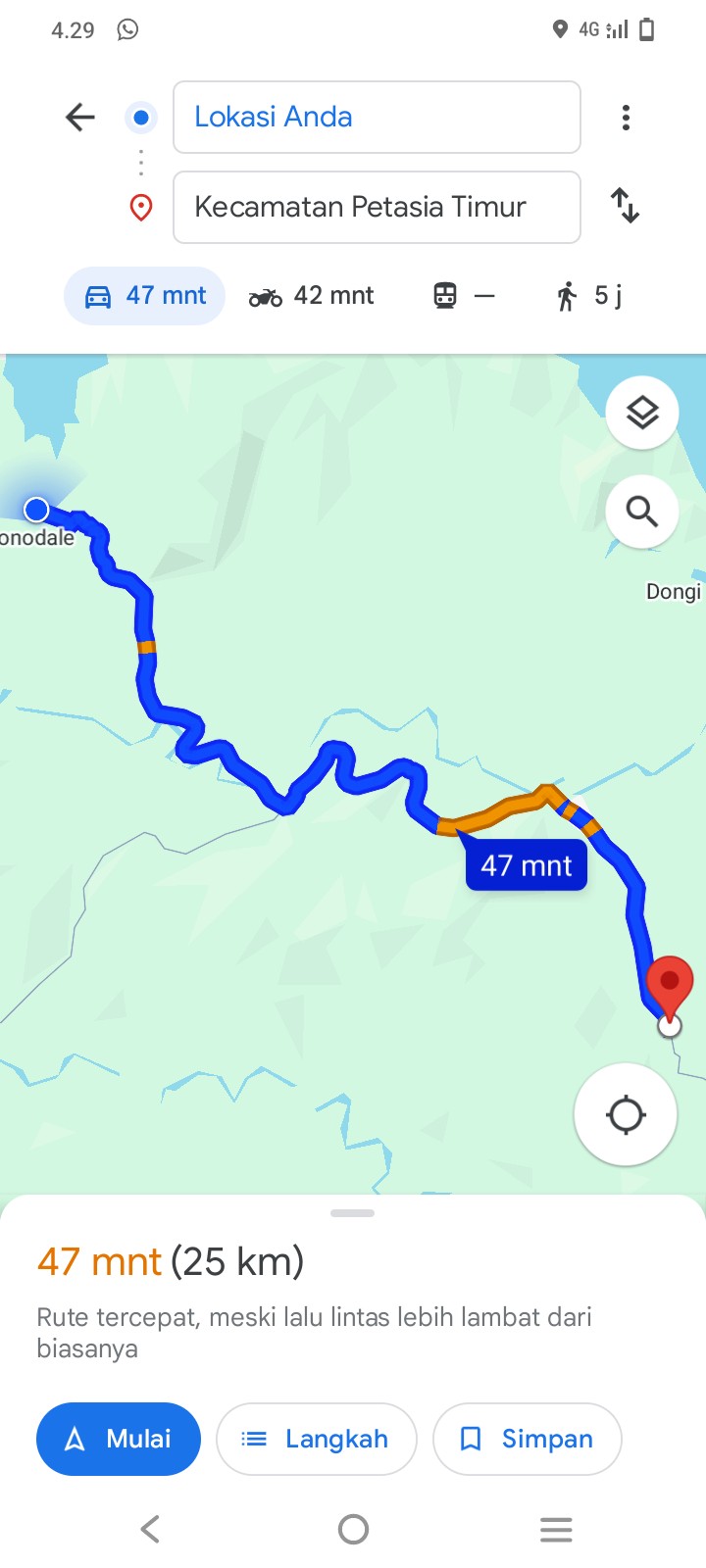Edit the Lokasi Anda starting point field
This screenshot has width=706, height=1568.
click(x=377, y=118)
